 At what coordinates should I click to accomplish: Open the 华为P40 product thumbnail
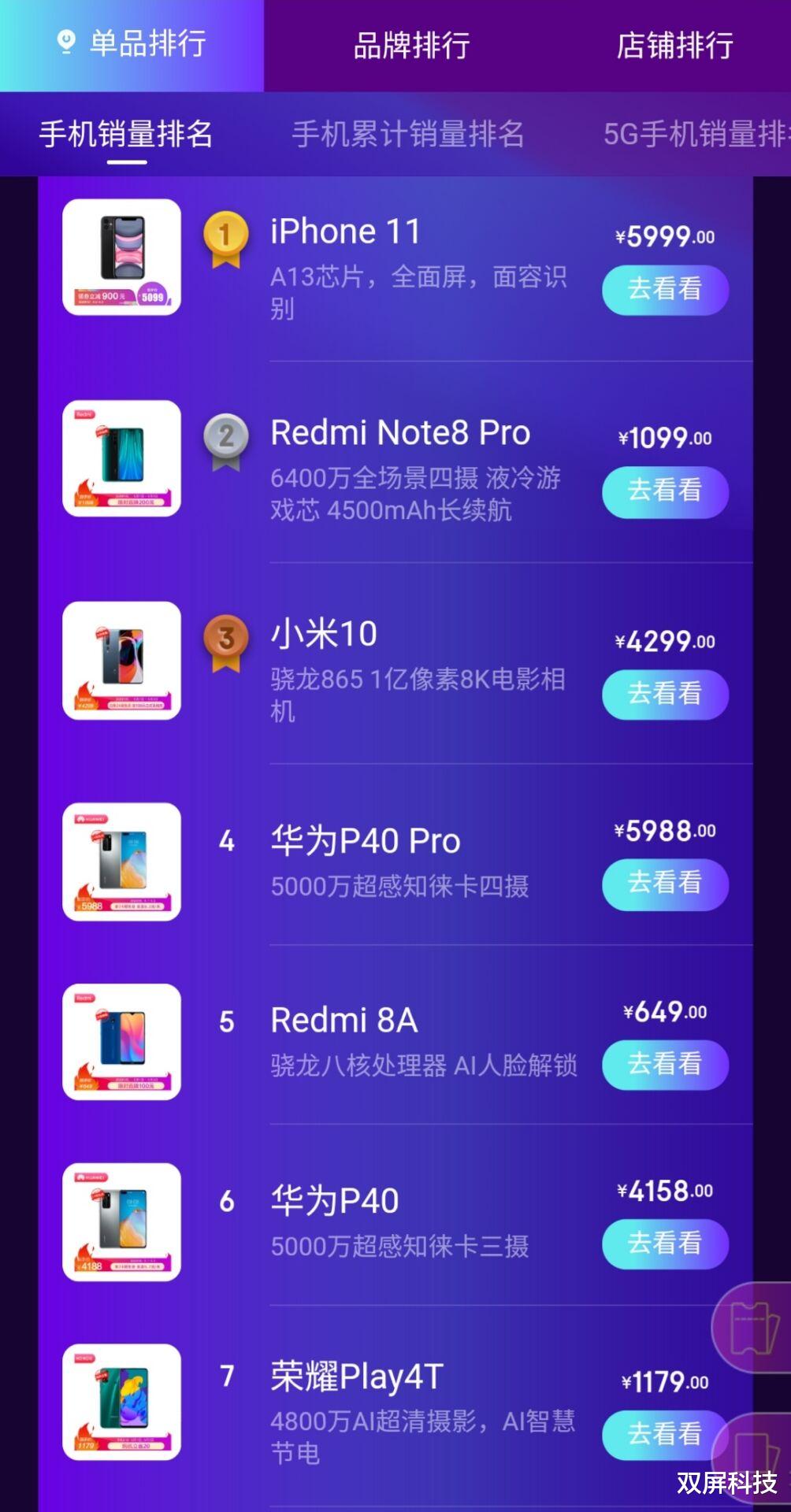121,1221
